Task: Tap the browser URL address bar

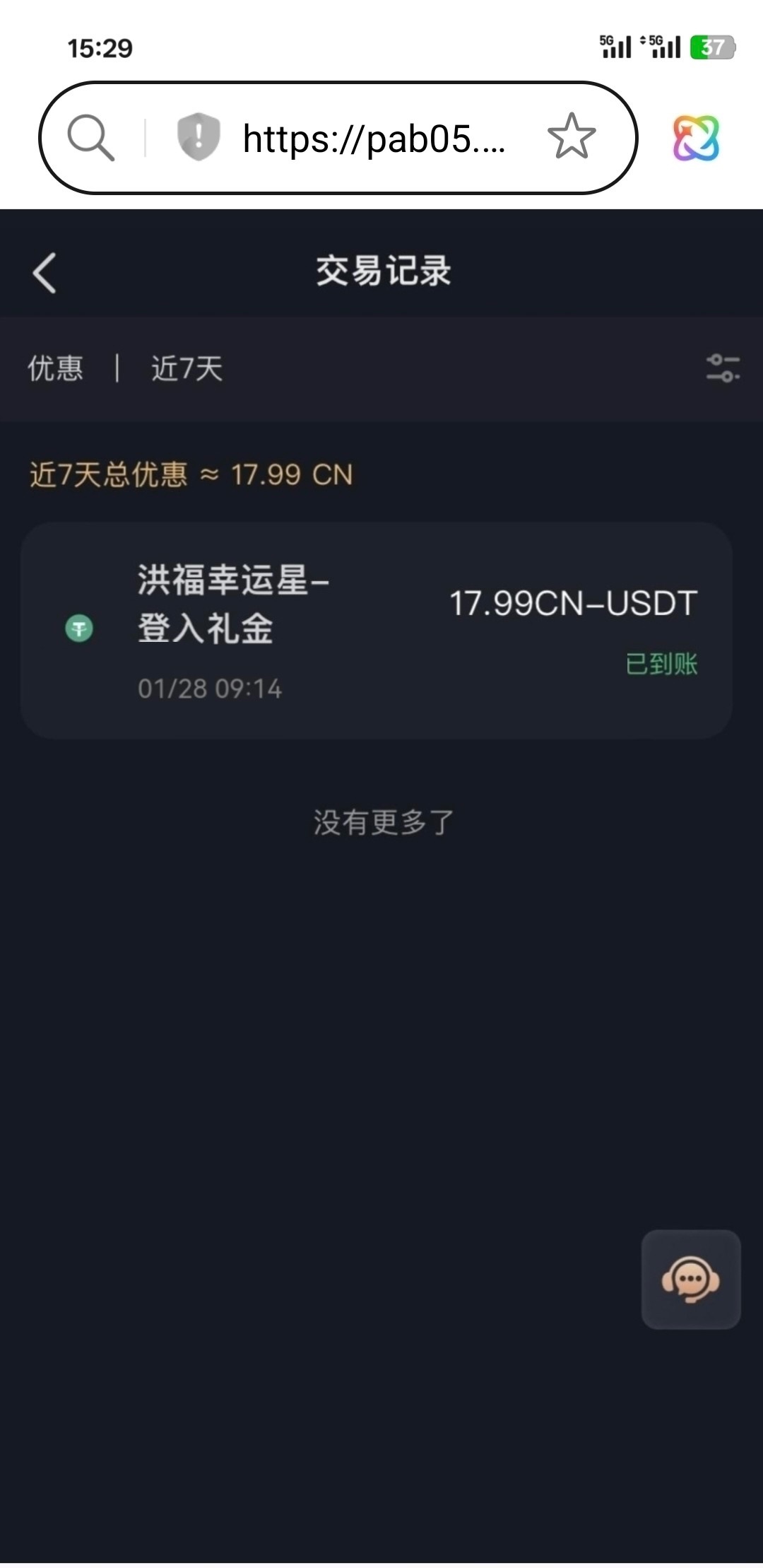Action: point(373,139)
